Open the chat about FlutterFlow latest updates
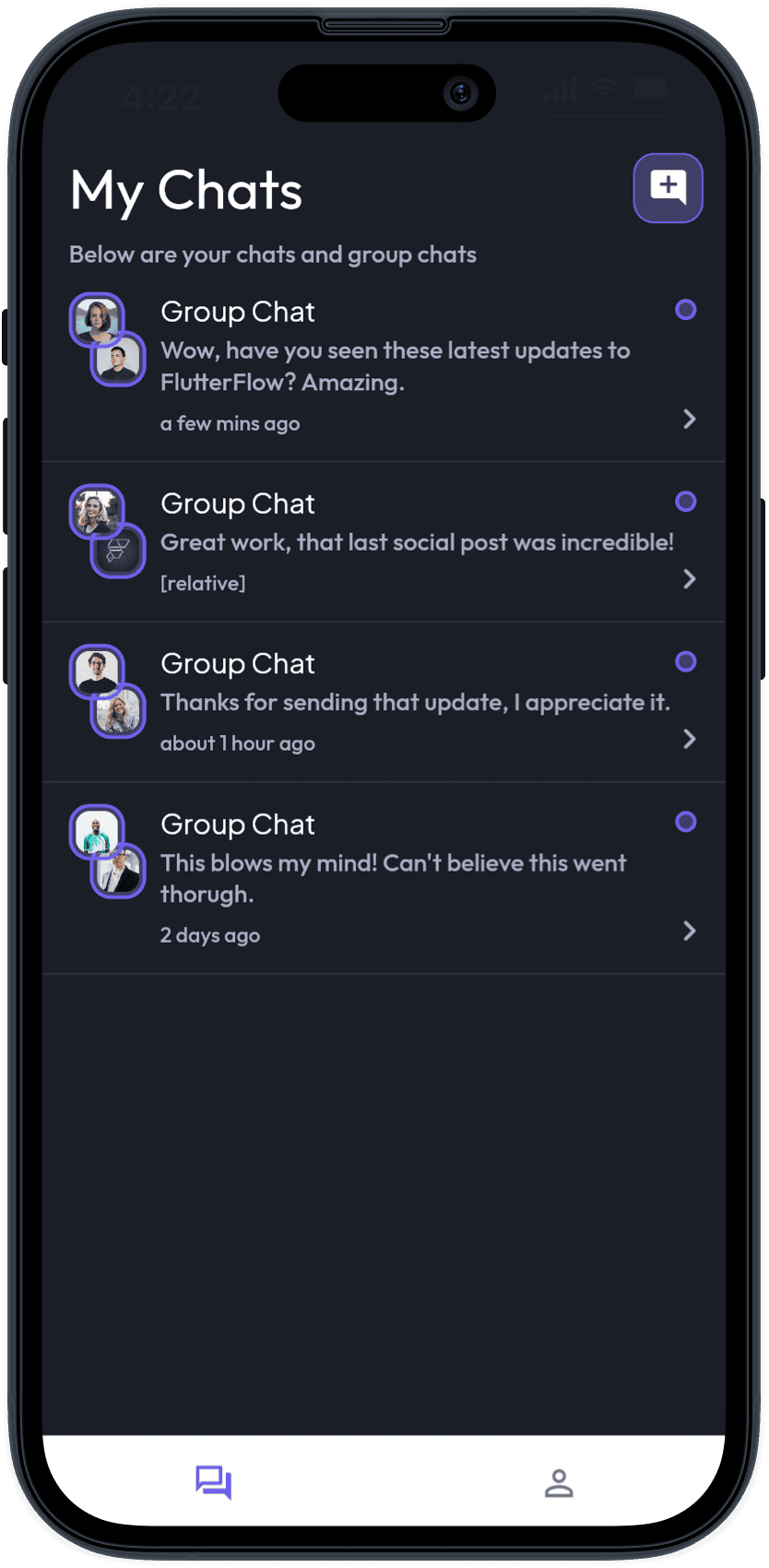769x1568 pixels. [395, 366]
